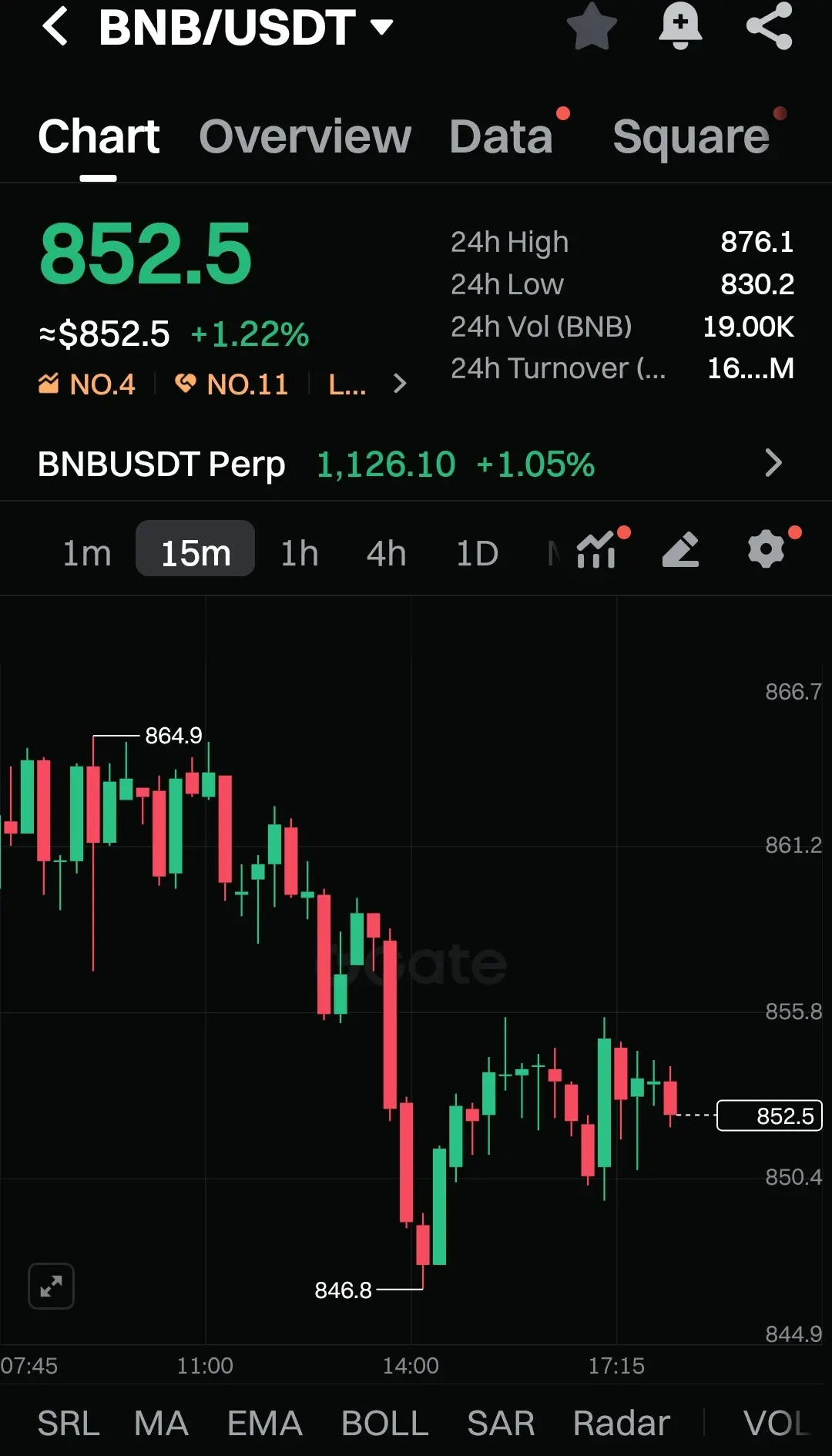Open the chart indicators icon

(x=597, y=550)
